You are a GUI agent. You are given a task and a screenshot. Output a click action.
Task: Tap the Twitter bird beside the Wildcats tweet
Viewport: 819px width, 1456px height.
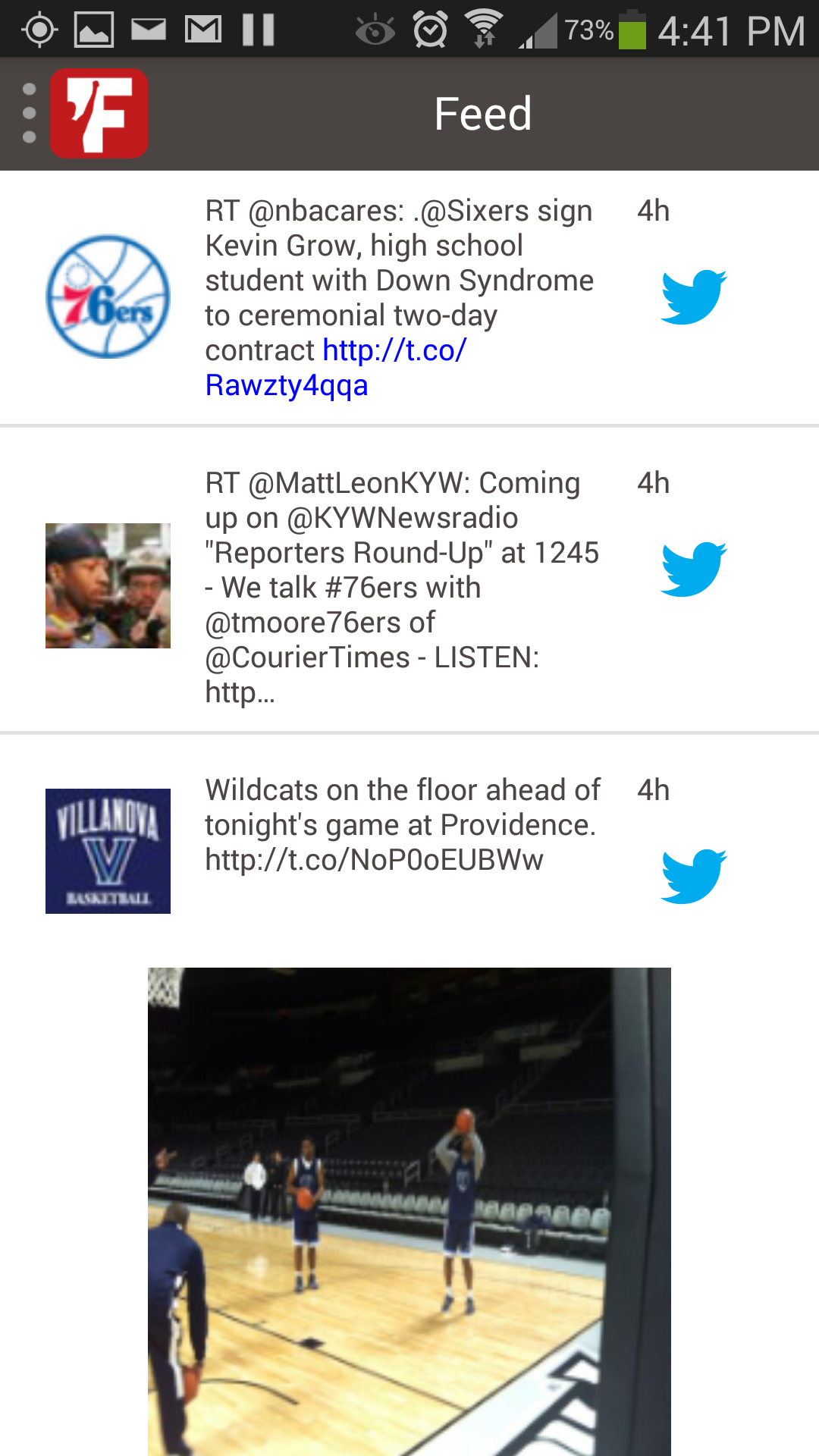pos(693,877)
